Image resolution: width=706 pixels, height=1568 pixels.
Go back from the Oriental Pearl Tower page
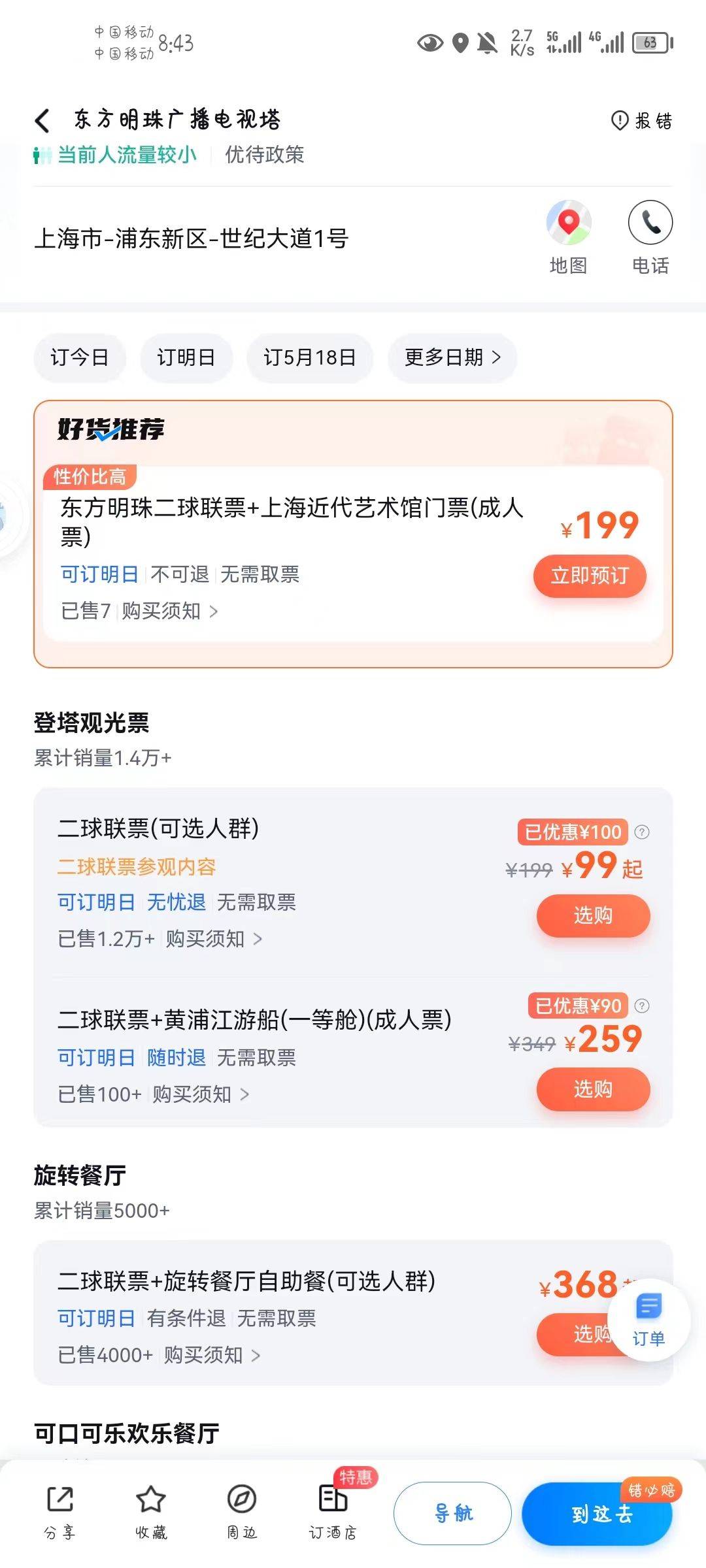point(42,120)
